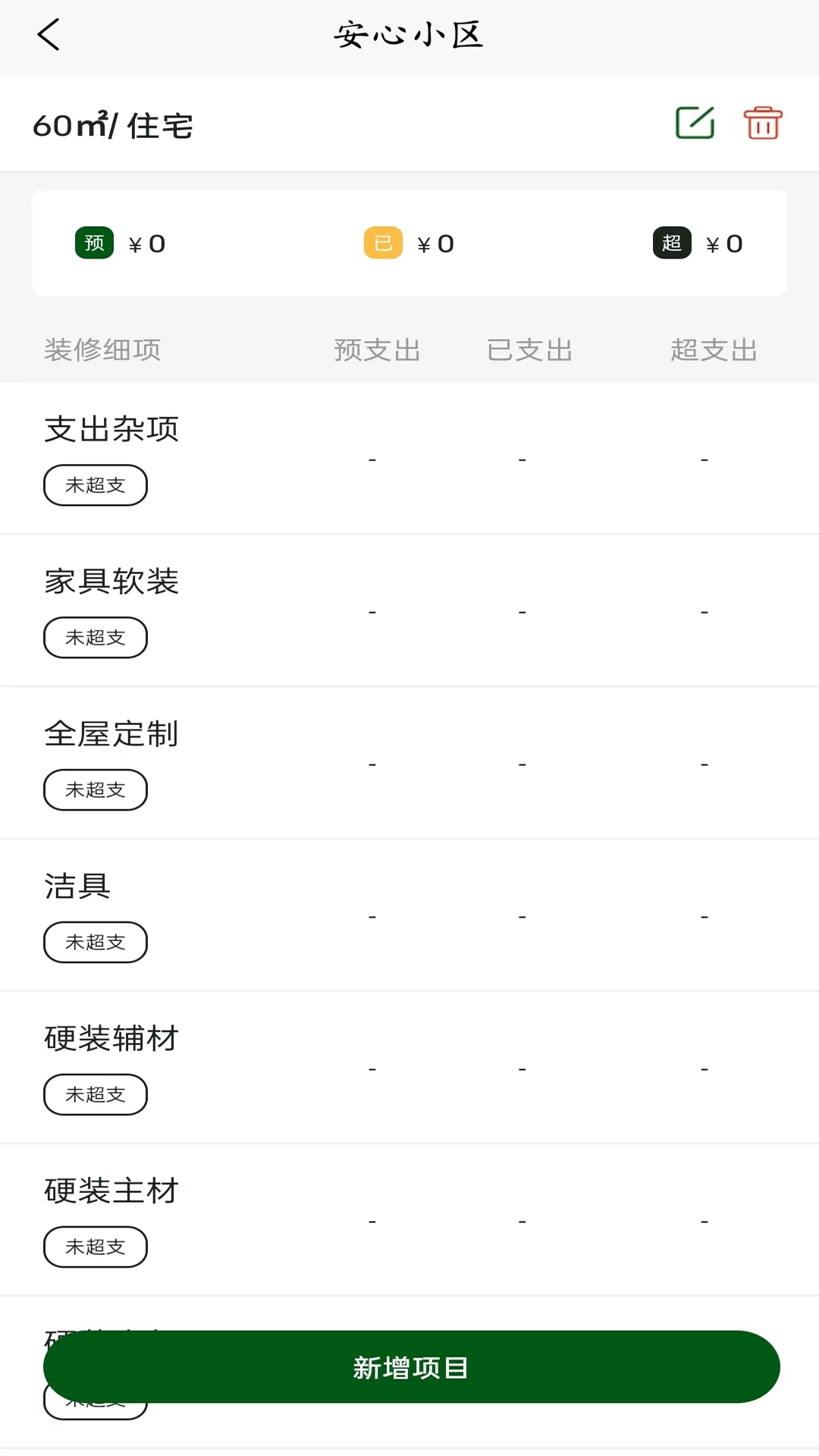Open the edit pencil icon
The width and height of the screenshot is (819, 1456).
click(x=694, y=124)
